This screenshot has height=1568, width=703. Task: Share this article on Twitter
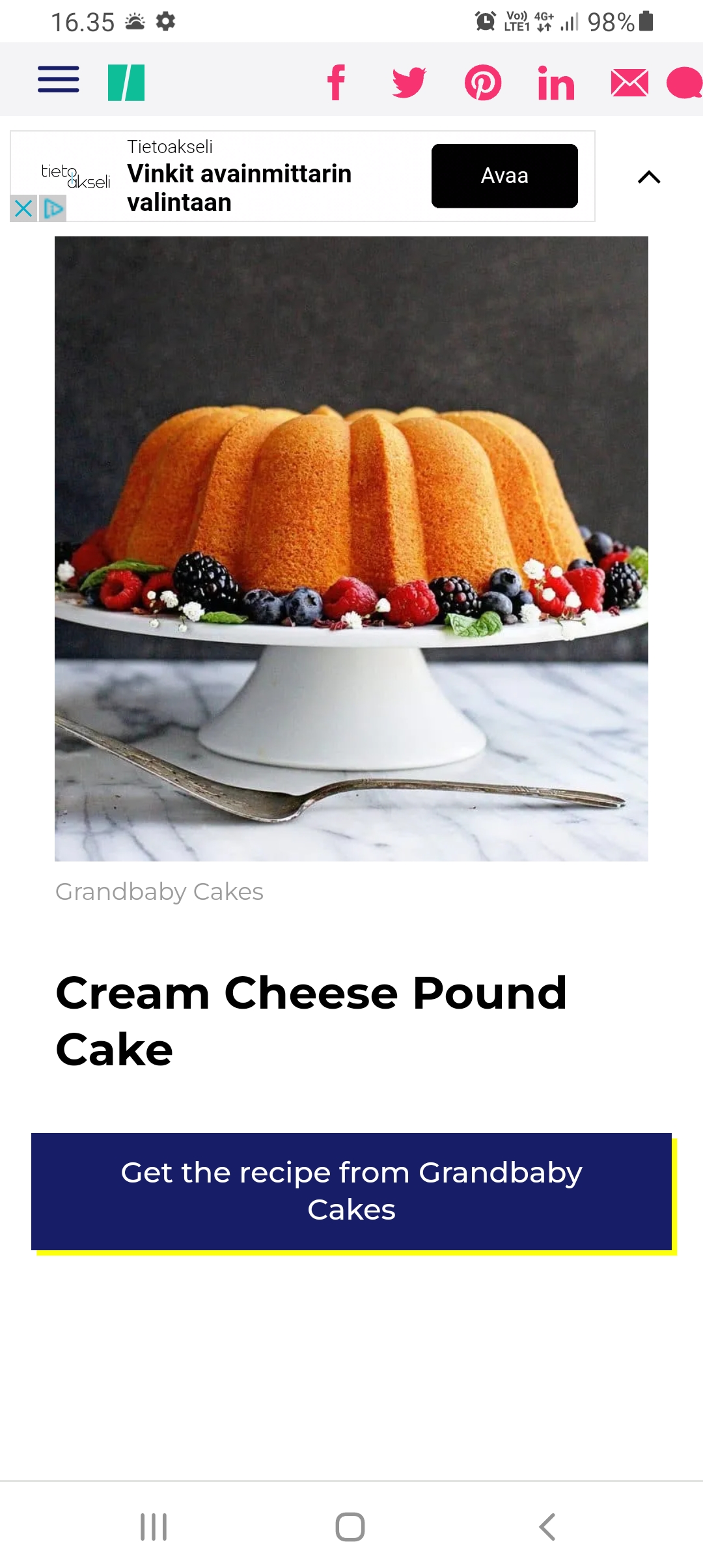click(x=409, y=83)
